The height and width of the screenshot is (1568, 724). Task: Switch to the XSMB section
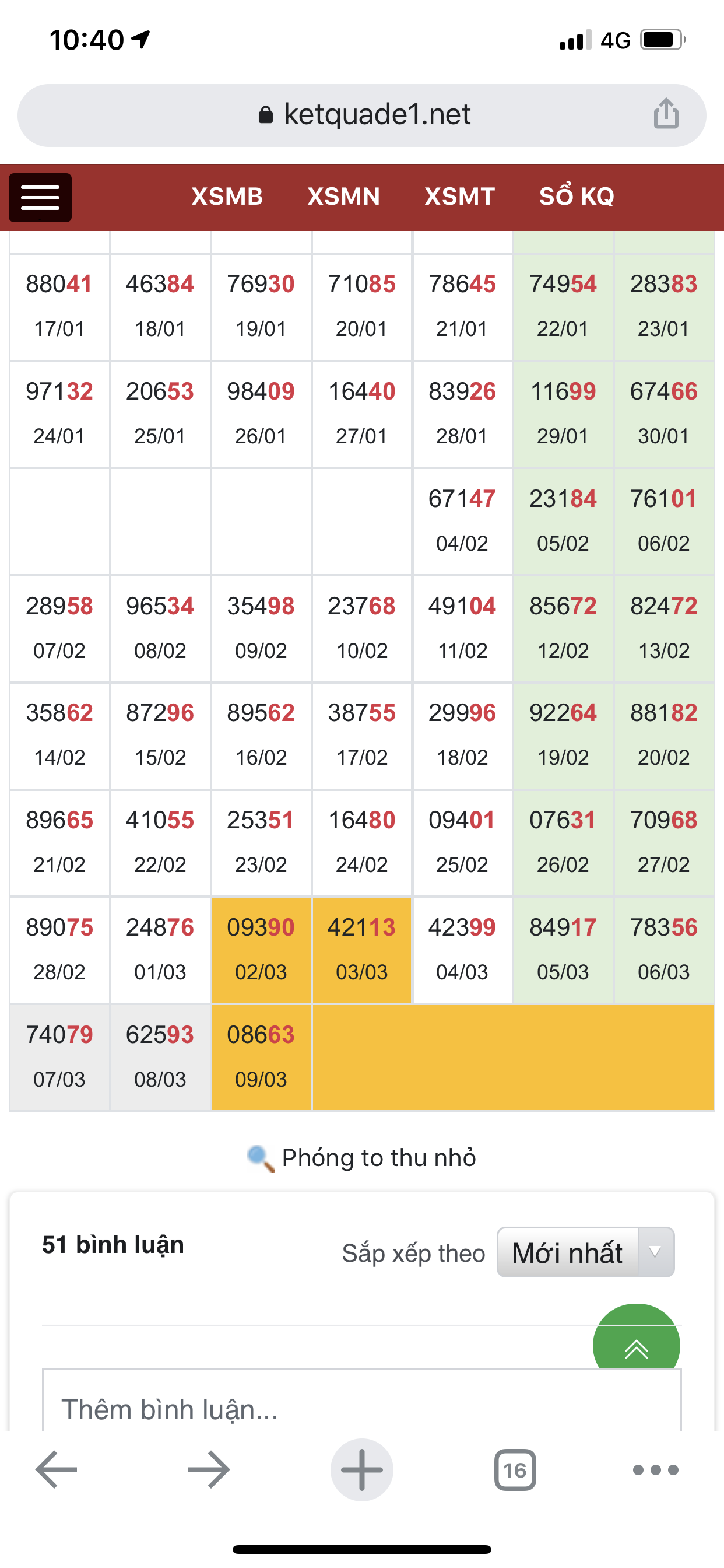click(227, 197)
